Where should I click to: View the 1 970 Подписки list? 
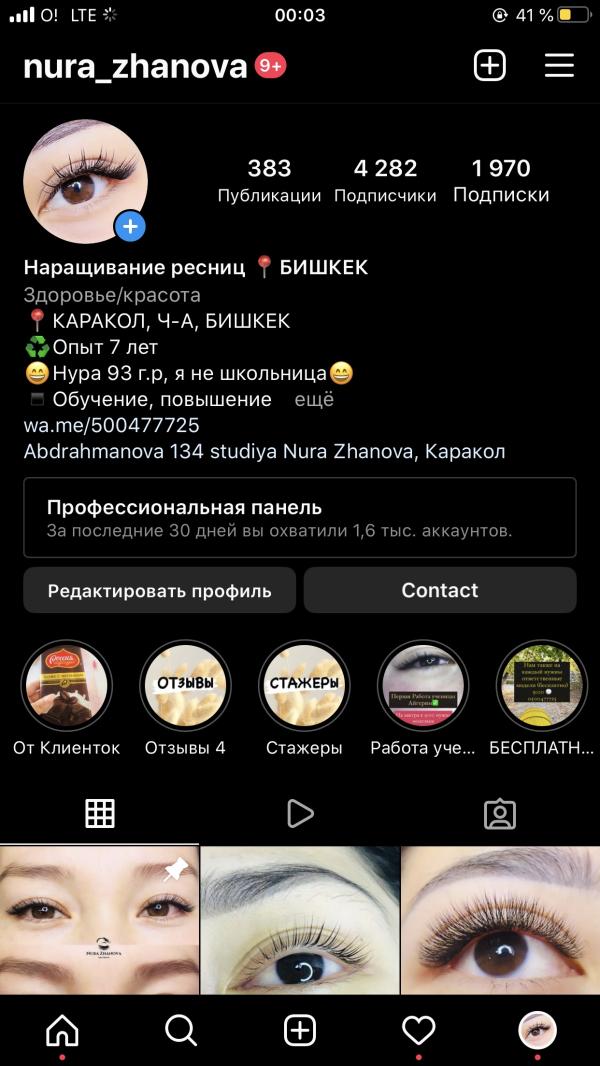[501, 180]
